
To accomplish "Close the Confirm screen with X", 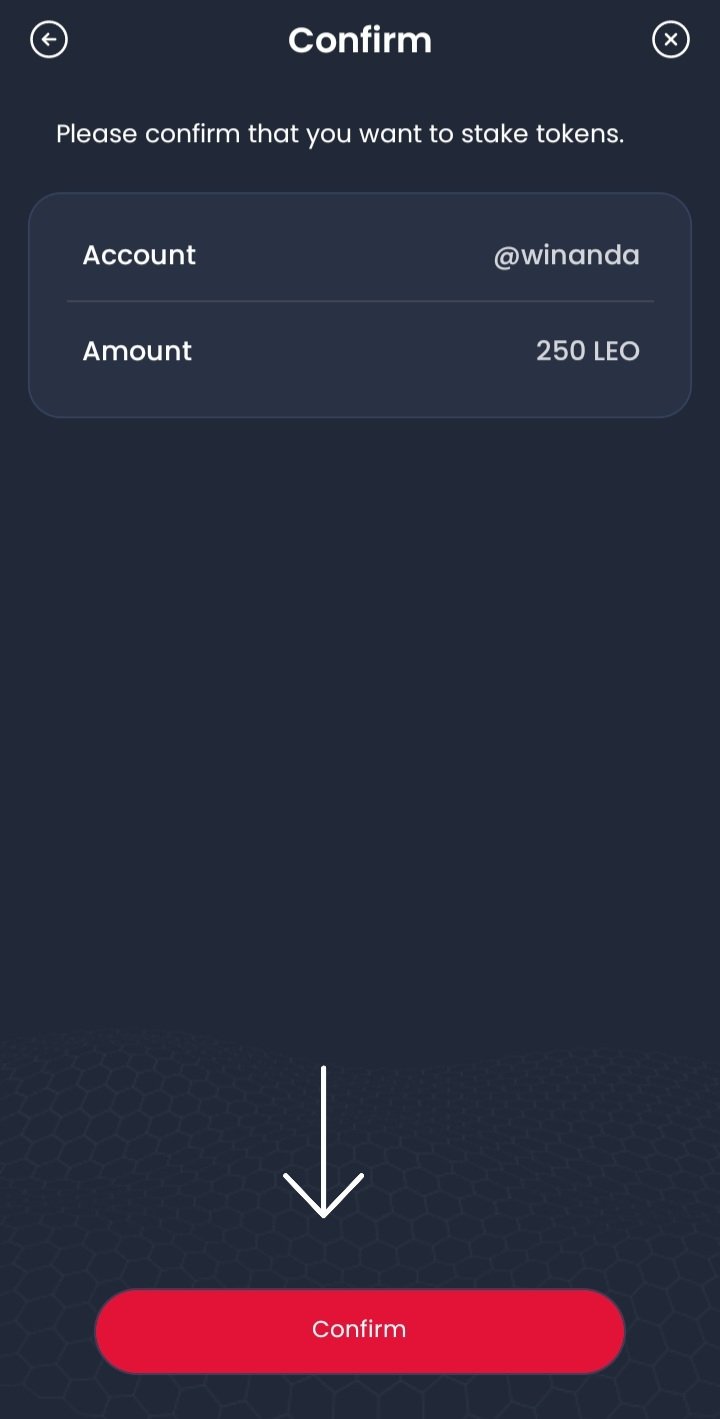I will click(671, 40).
